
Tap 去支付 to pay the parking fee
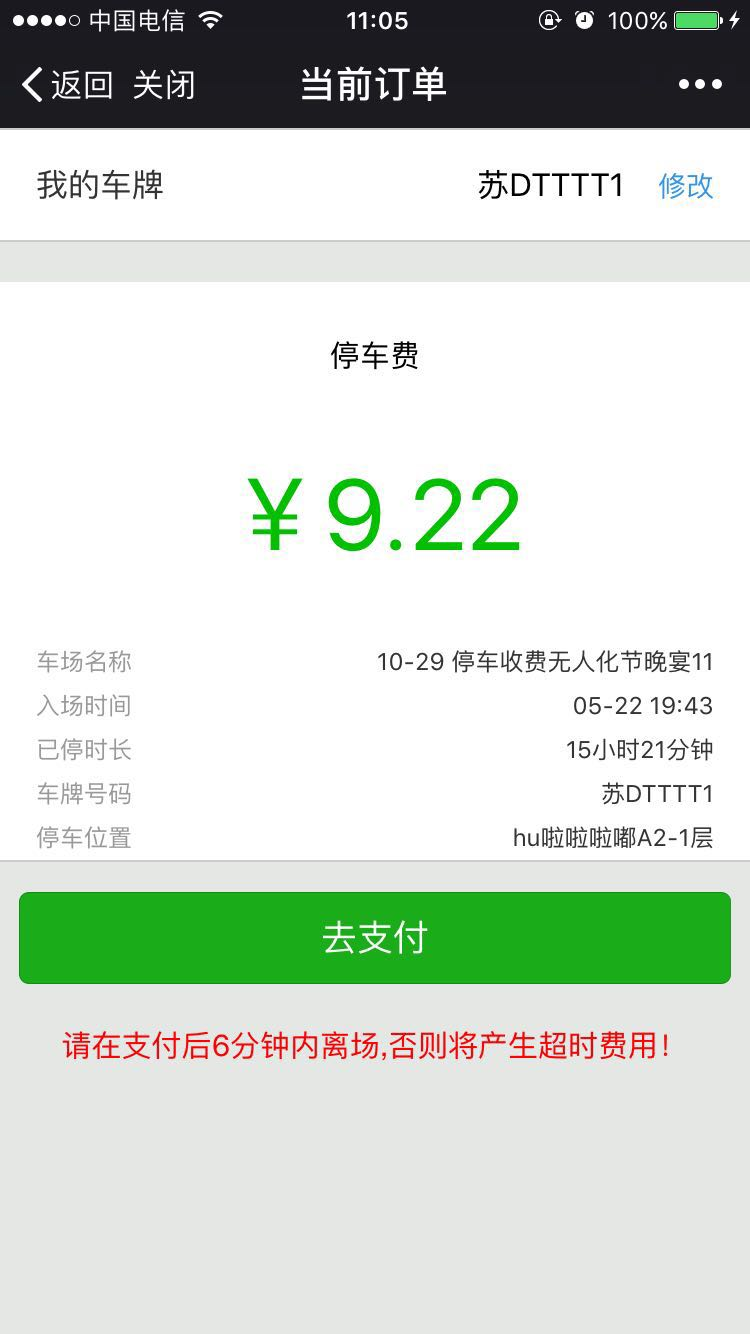pos(375,938)
